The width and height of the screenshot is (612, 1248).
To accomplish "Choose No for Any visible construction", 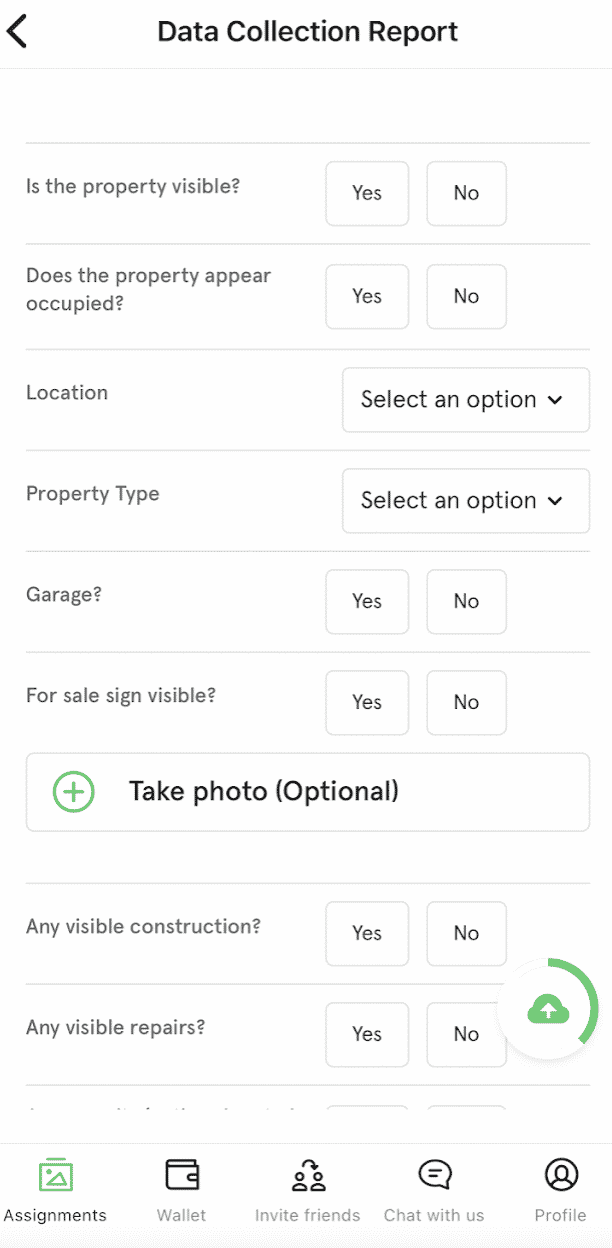I will pyautogui.click(x=467, y=933).
